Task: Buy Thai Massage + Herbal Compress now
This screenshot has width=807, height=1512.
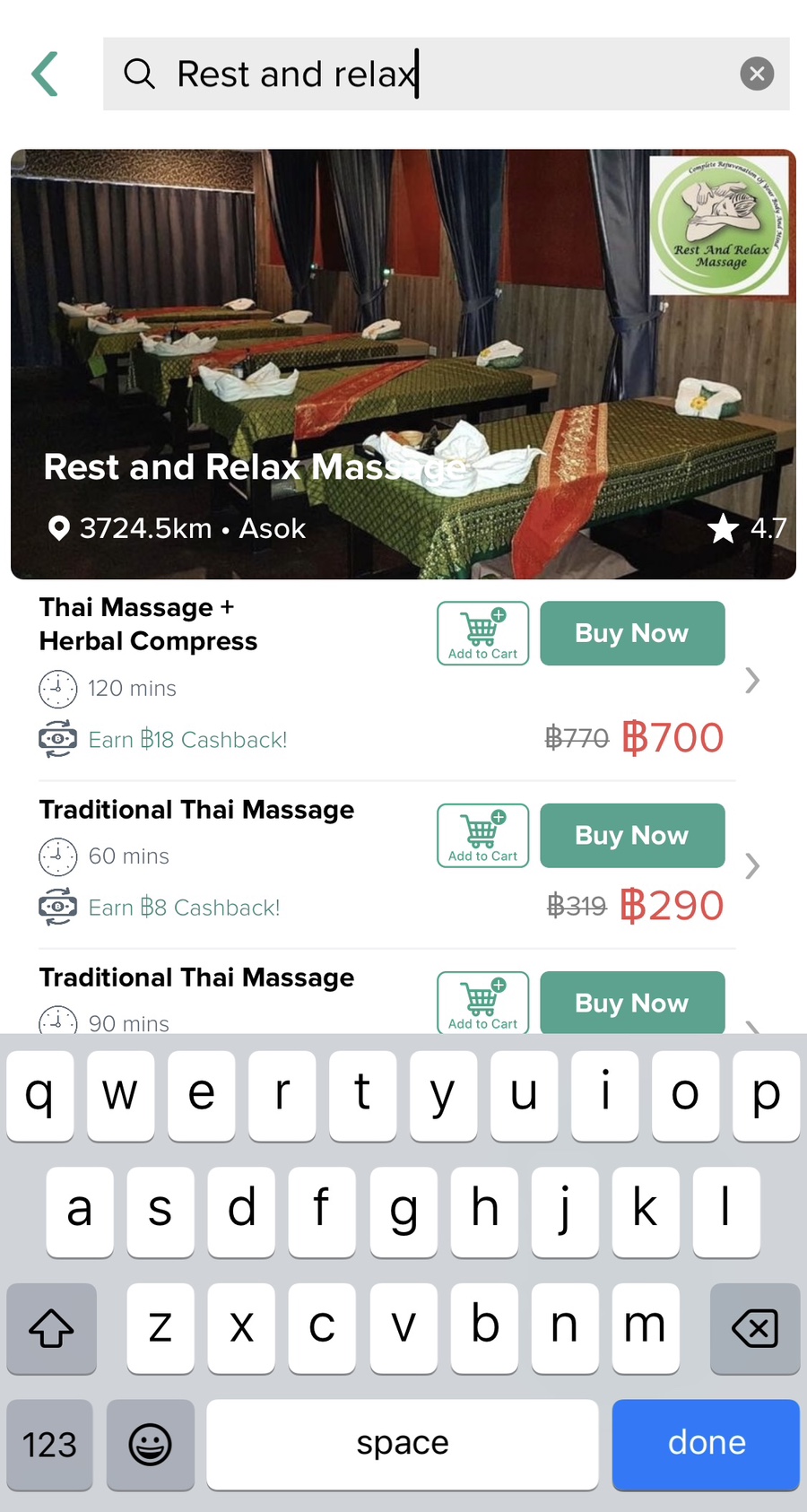Action: (632, 633)
